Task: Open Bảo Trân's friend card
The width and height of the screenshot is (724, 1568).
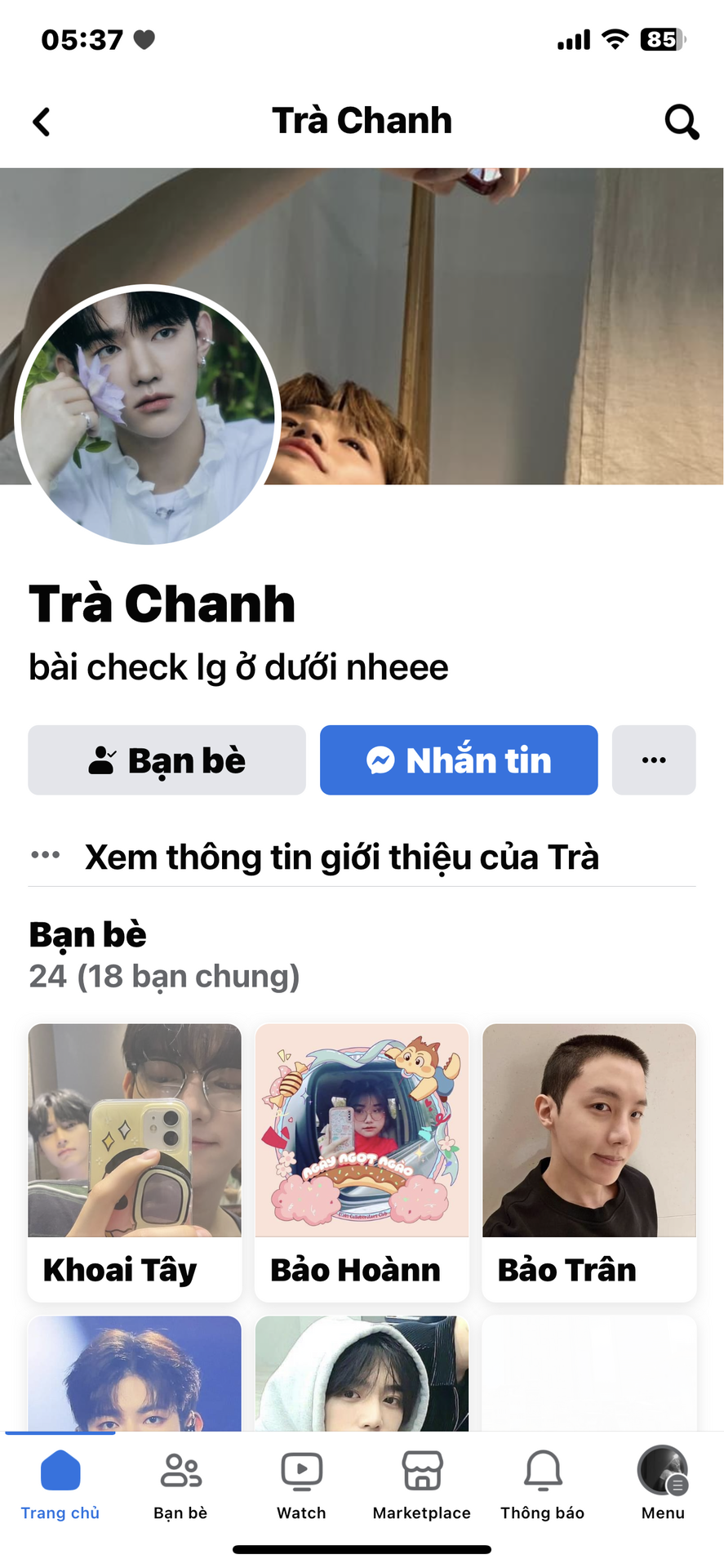Action: (x=589, y=1162)
